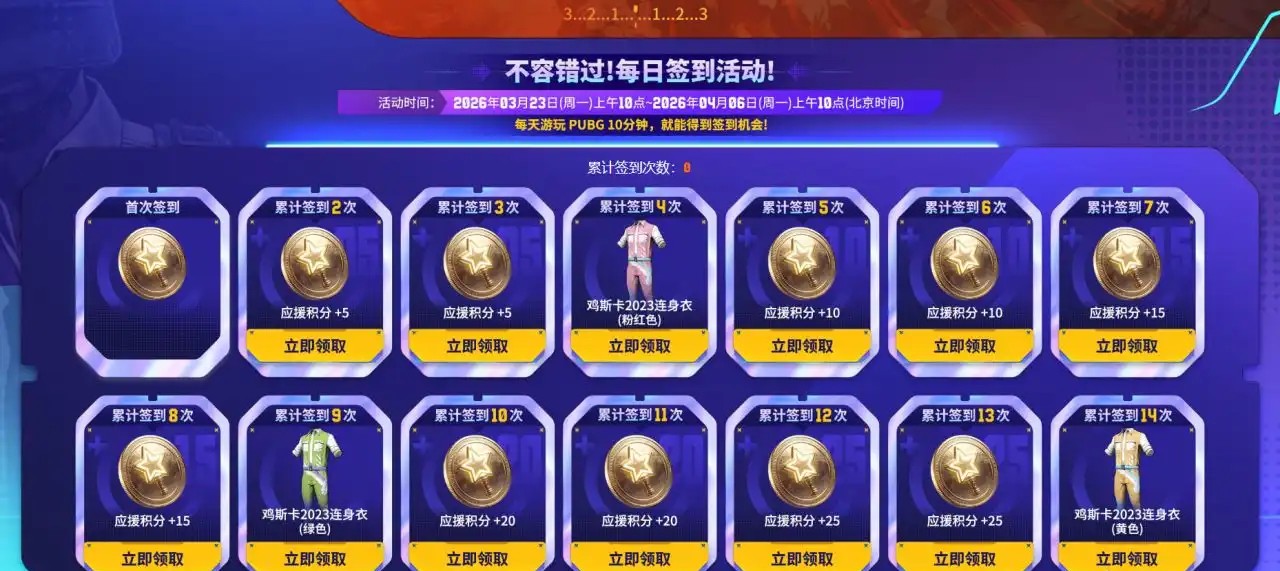Screen dimensions: 1280x571
Task: Claim the green 鸡斯卡2023连身衣 for 9次
Action: (314, 558)
